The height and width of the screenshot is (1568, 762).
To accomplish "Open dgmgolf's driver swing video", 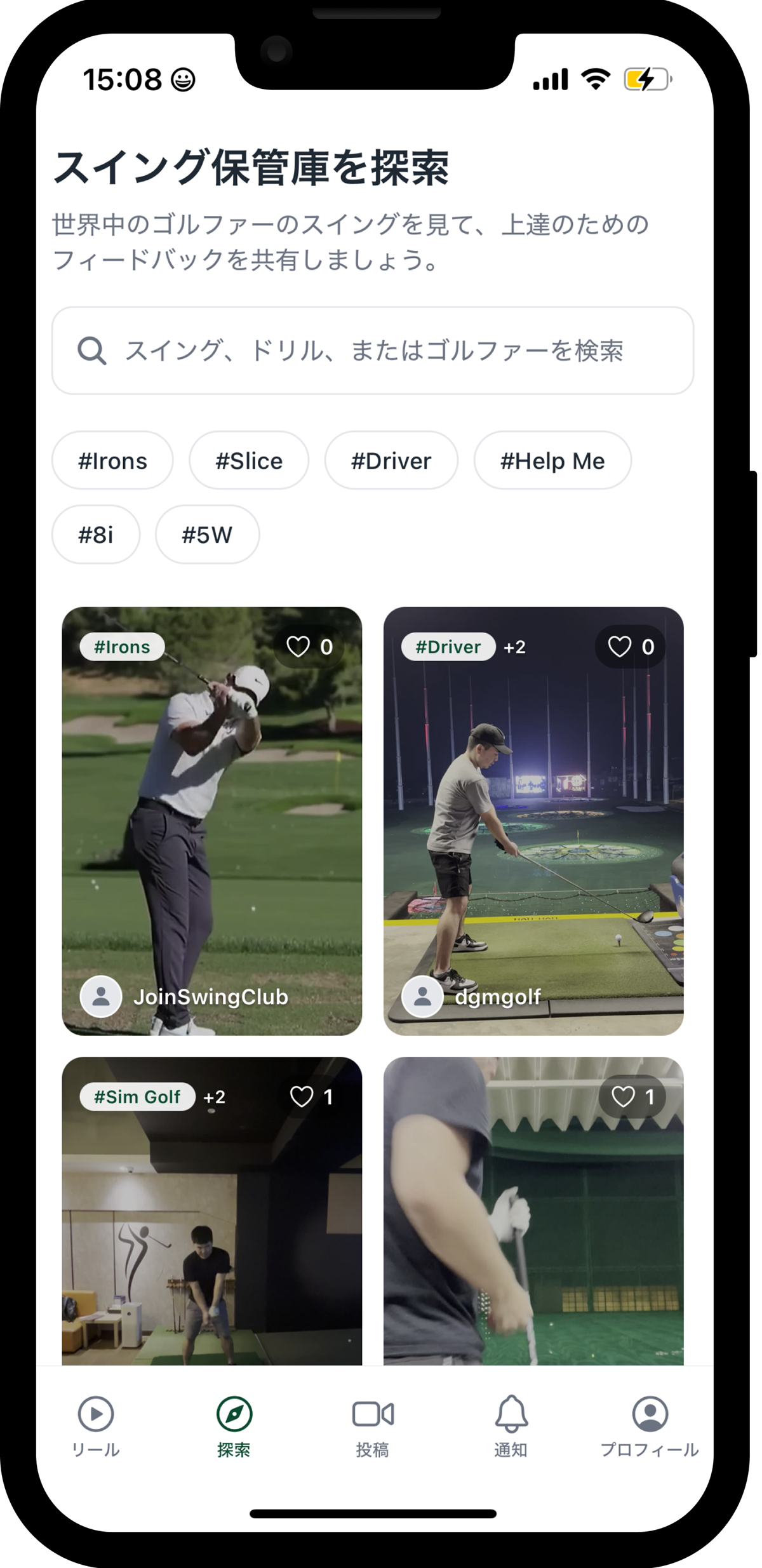I will click(533, 826).
